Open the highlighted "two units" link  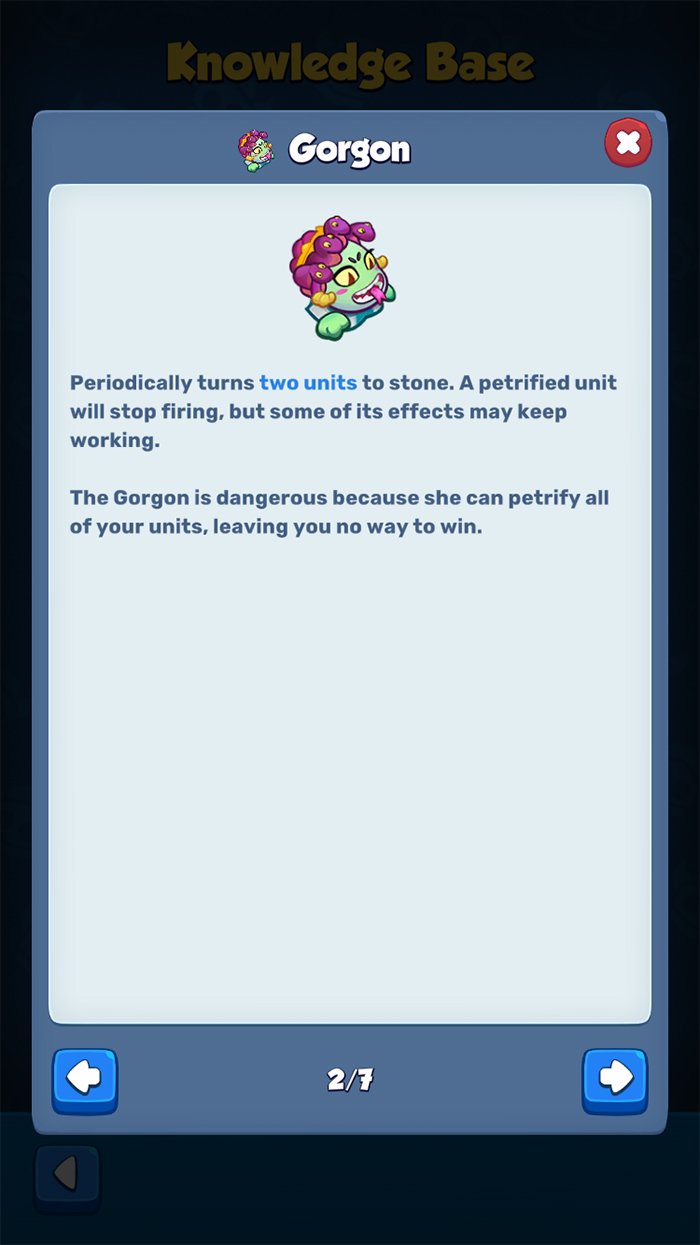coord(308,383)
